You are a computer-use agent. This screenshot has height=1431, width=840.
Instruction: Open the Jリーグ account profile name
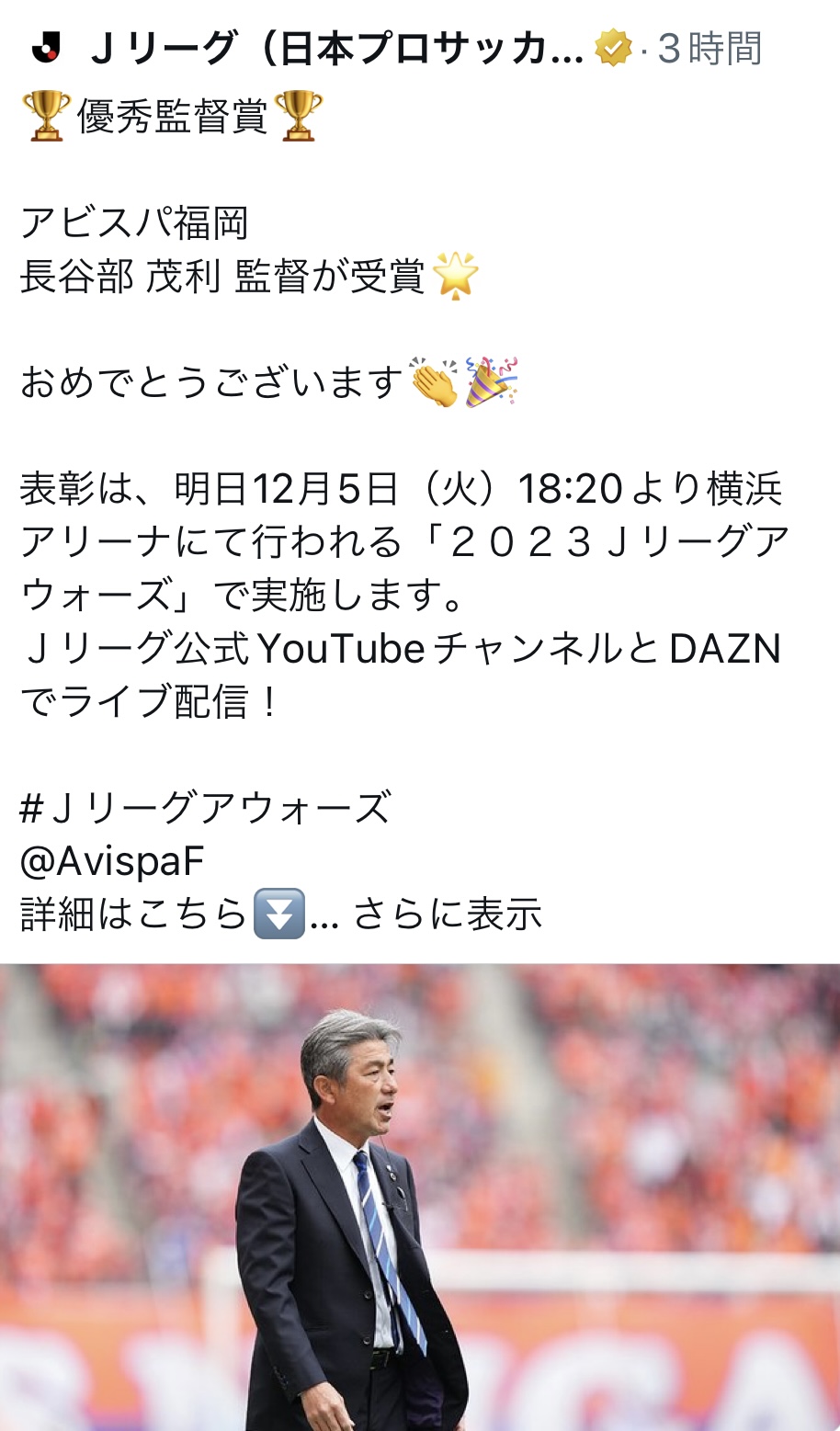pyautogui.click(x=337, y=49)
